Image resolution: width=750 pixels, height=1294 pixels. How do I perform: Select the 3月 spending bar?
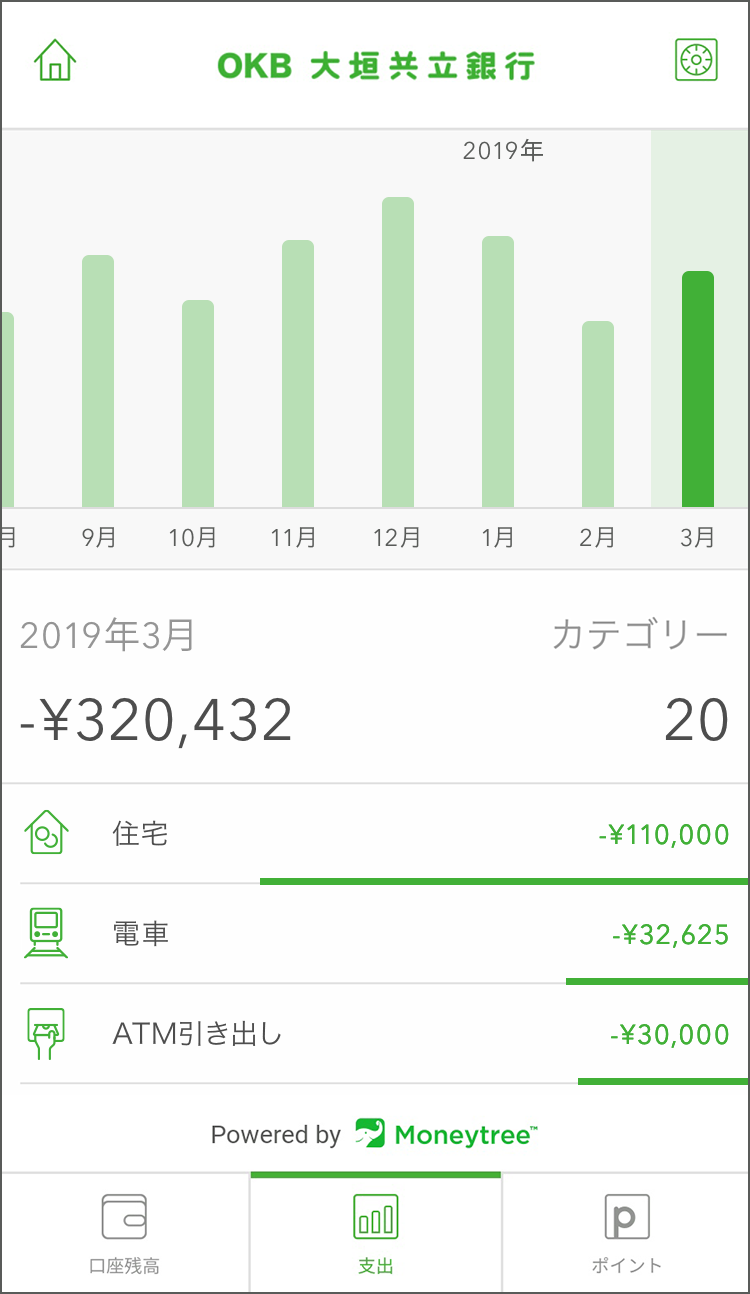[698, 389]
